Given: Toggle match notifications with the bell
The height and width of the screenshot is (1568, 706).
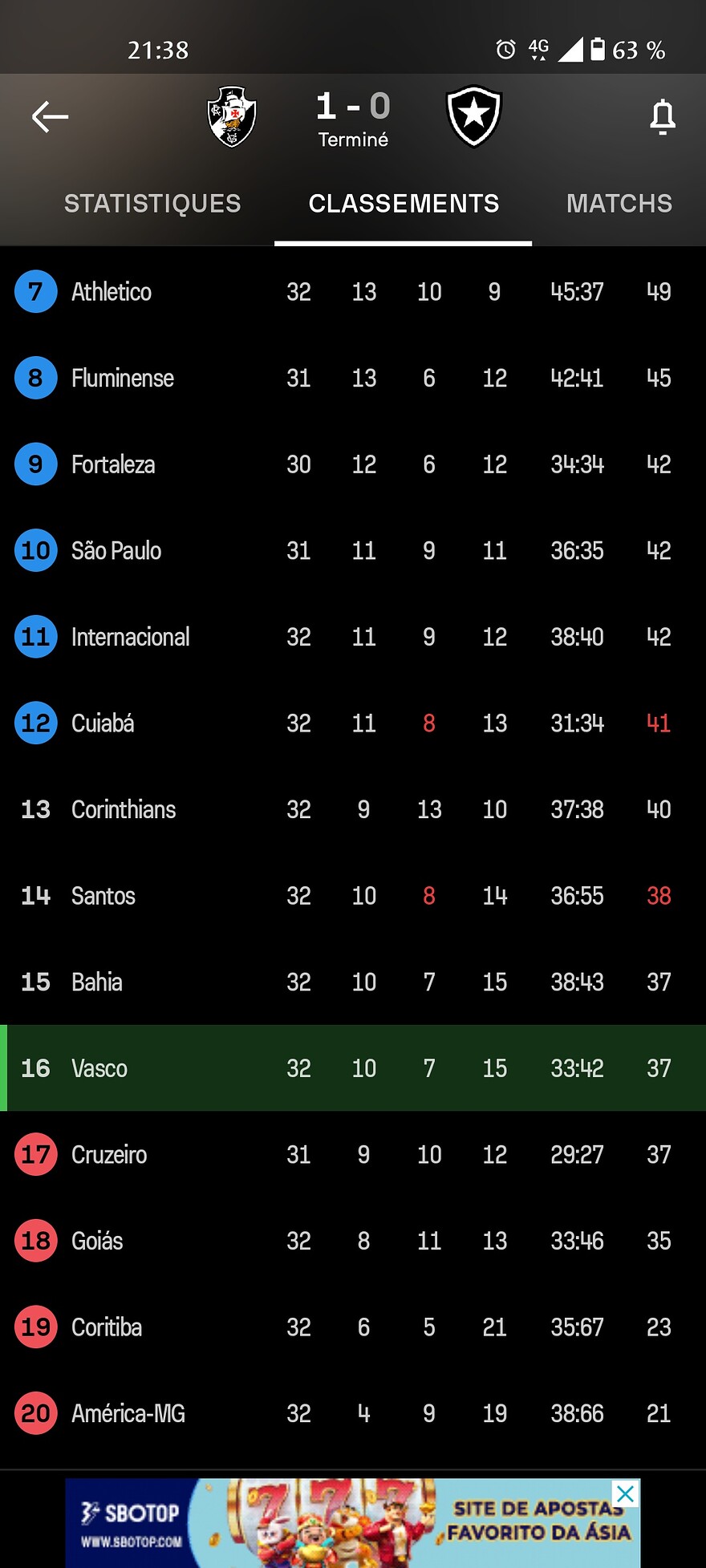Looking at the screenshot, I should pyautogui.click(x=662, y=117).
